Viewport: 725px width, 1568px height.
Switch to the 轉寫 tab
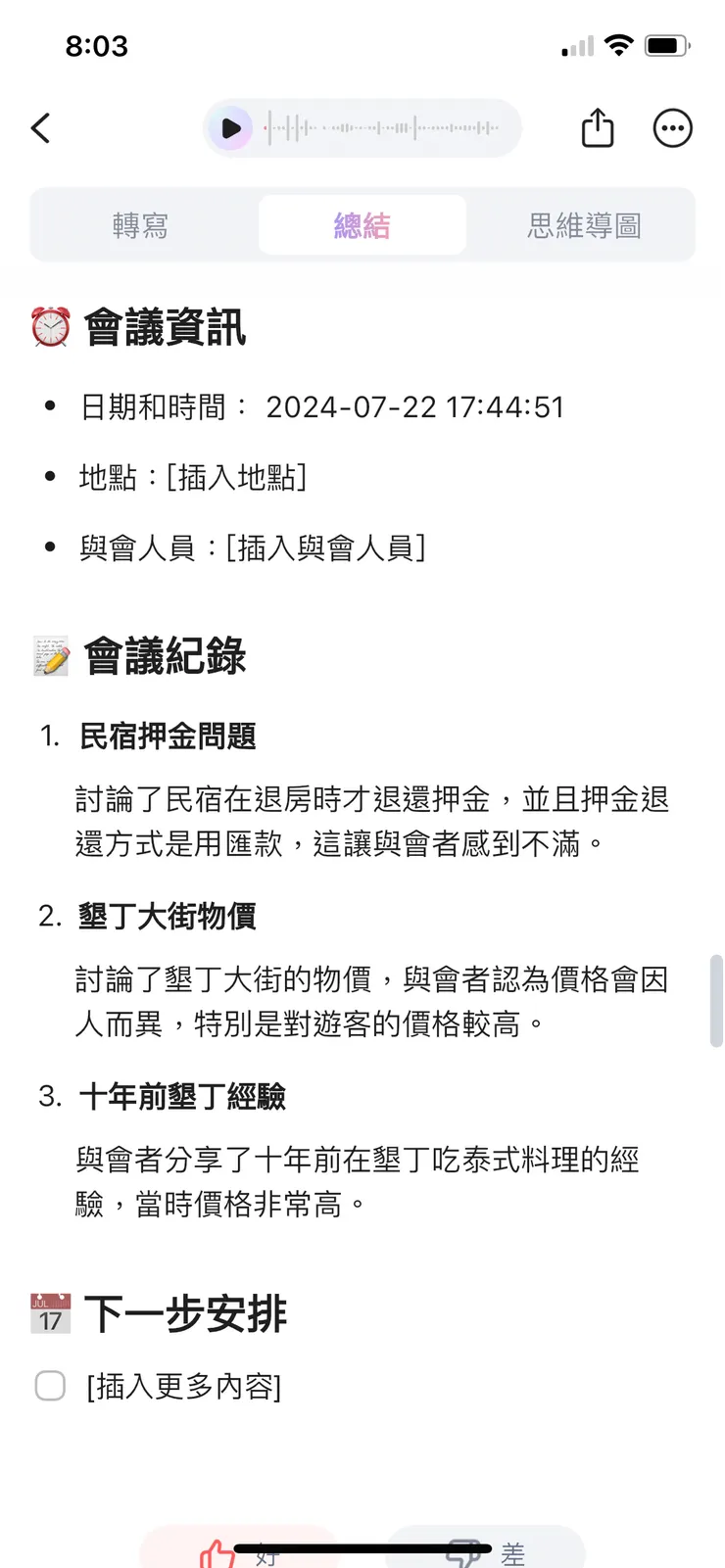coord(142,224)
